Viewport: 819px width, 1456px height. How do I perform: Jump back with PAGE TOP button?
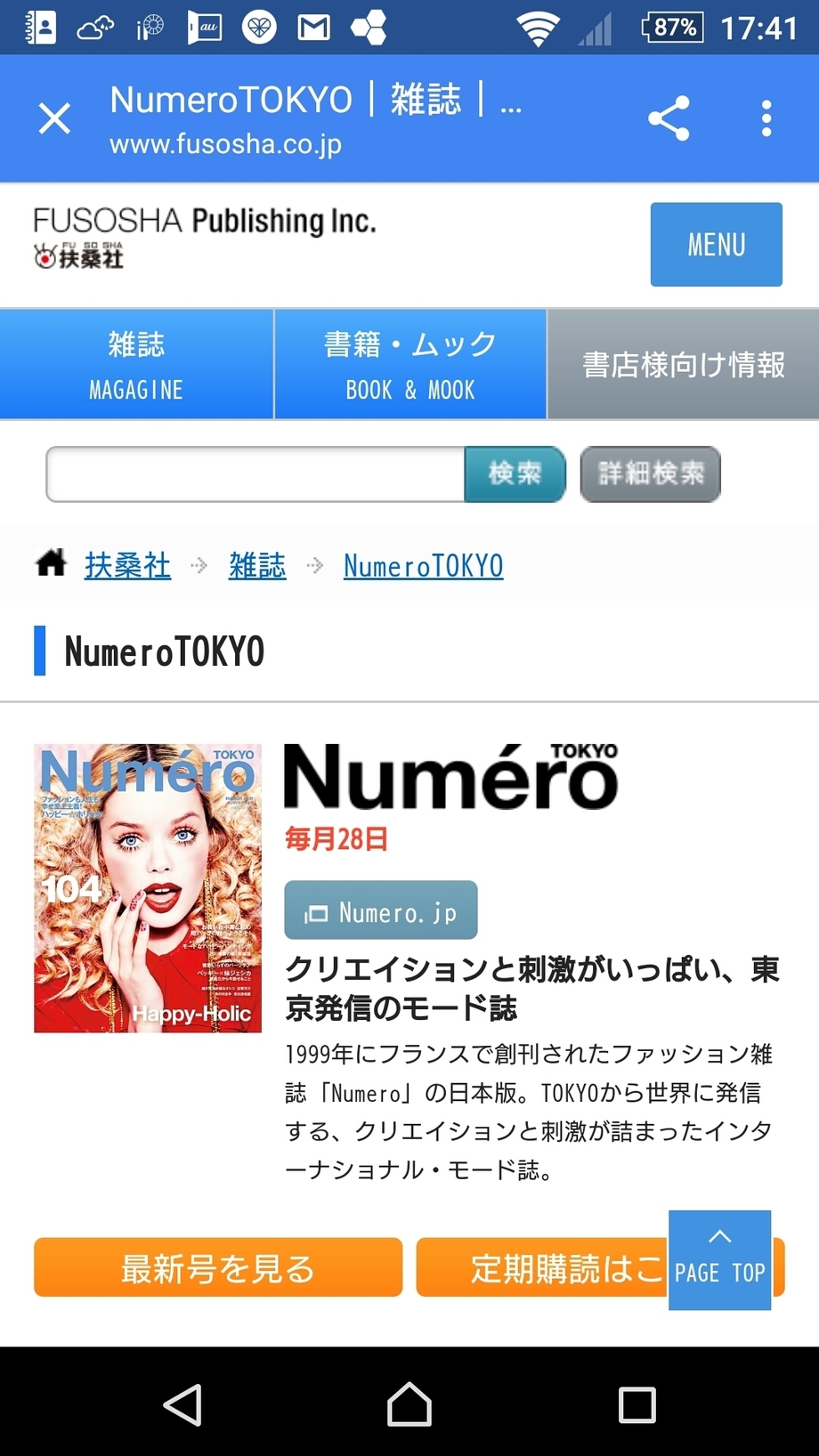pyautogui.click(x=719, y=1259)
